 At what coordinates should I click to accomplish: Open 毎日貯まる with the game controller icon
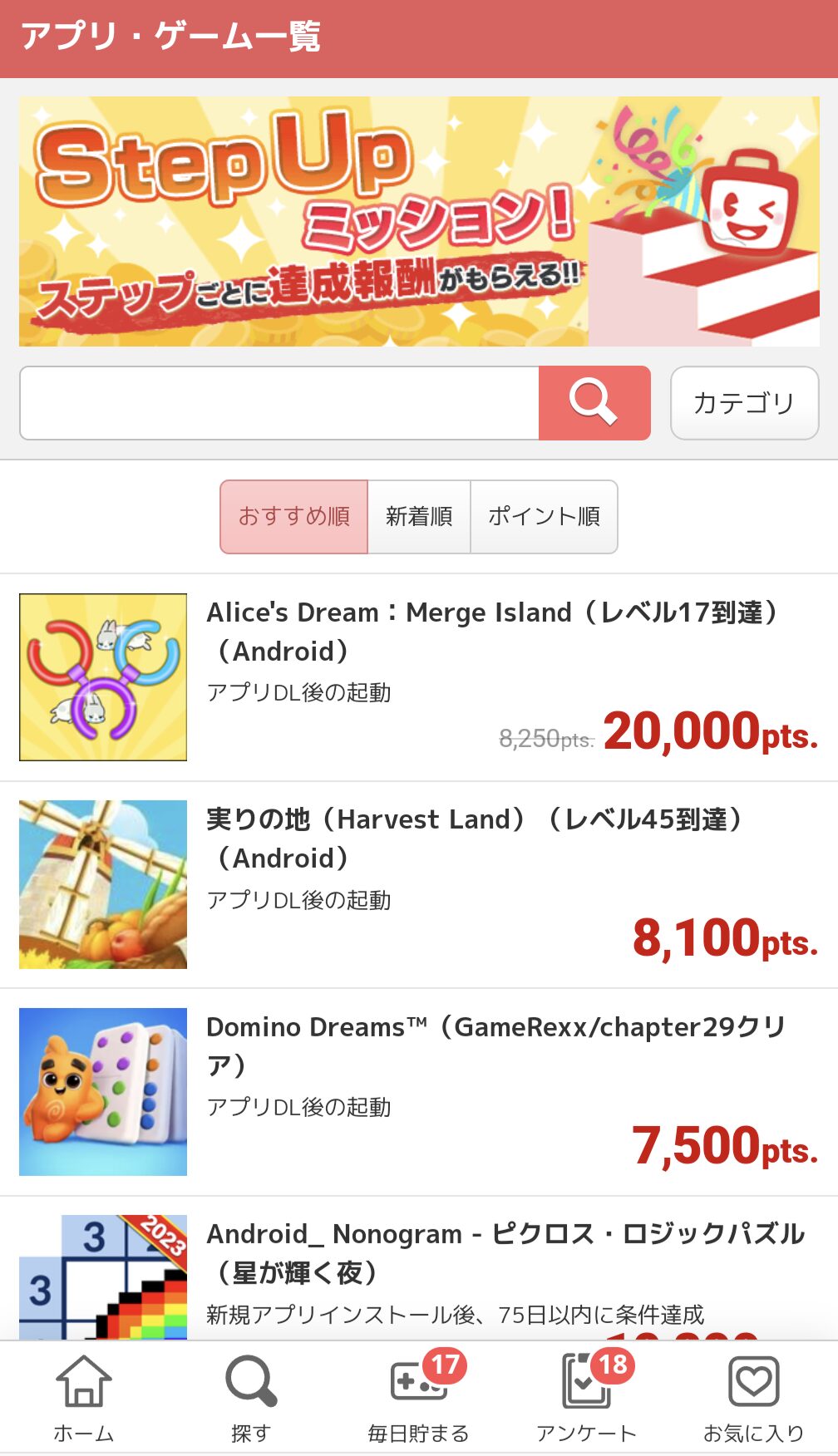click(418, 1380)
